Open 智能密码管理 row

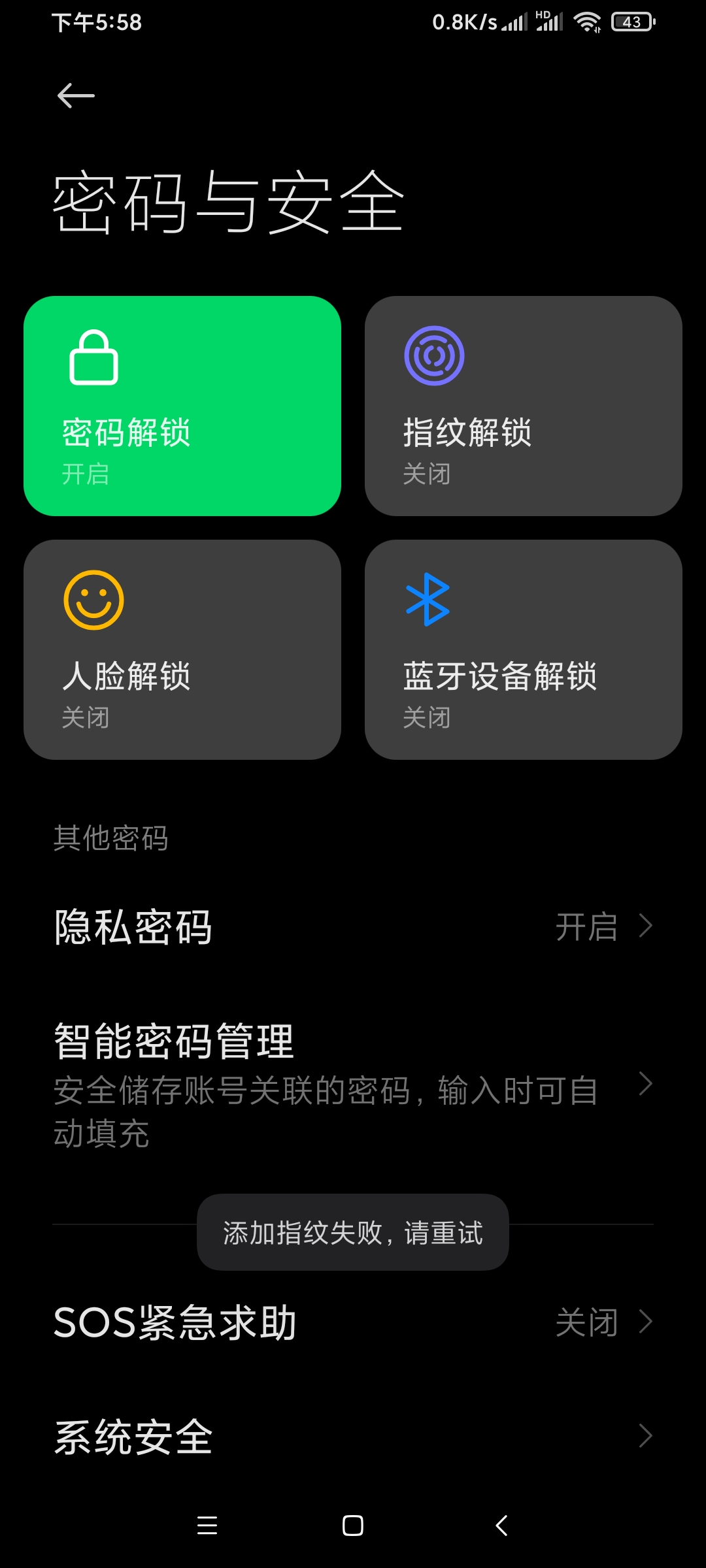click(353, 1085)
